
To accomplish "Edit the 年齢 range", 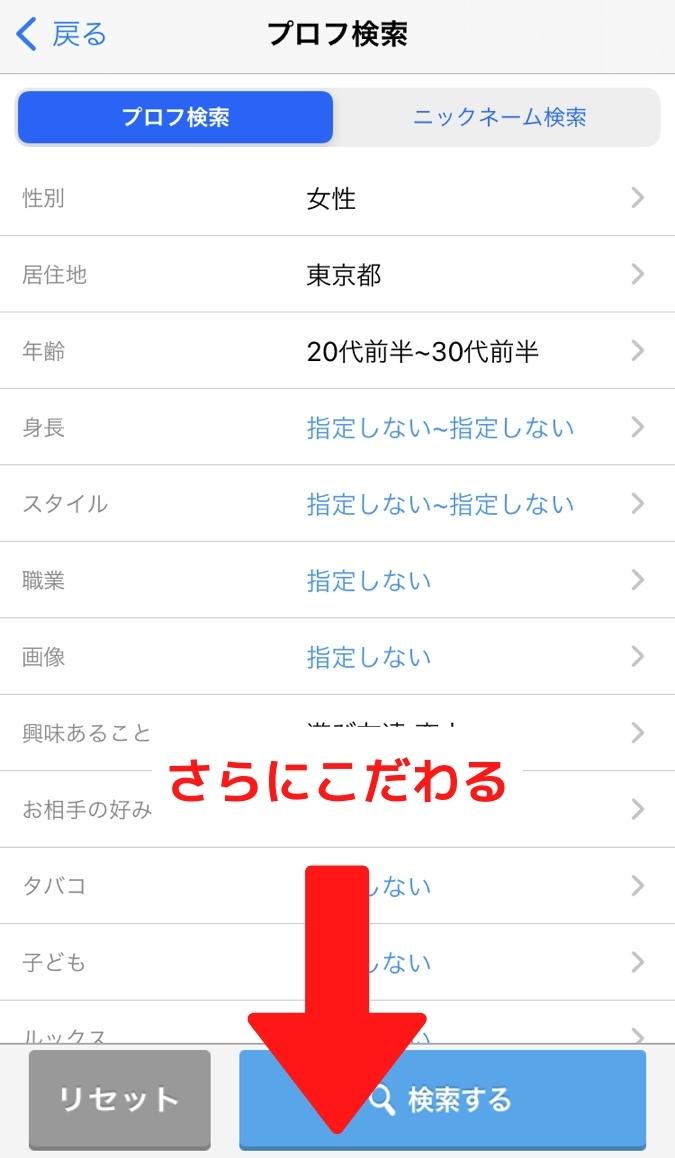I will point(337,351).
